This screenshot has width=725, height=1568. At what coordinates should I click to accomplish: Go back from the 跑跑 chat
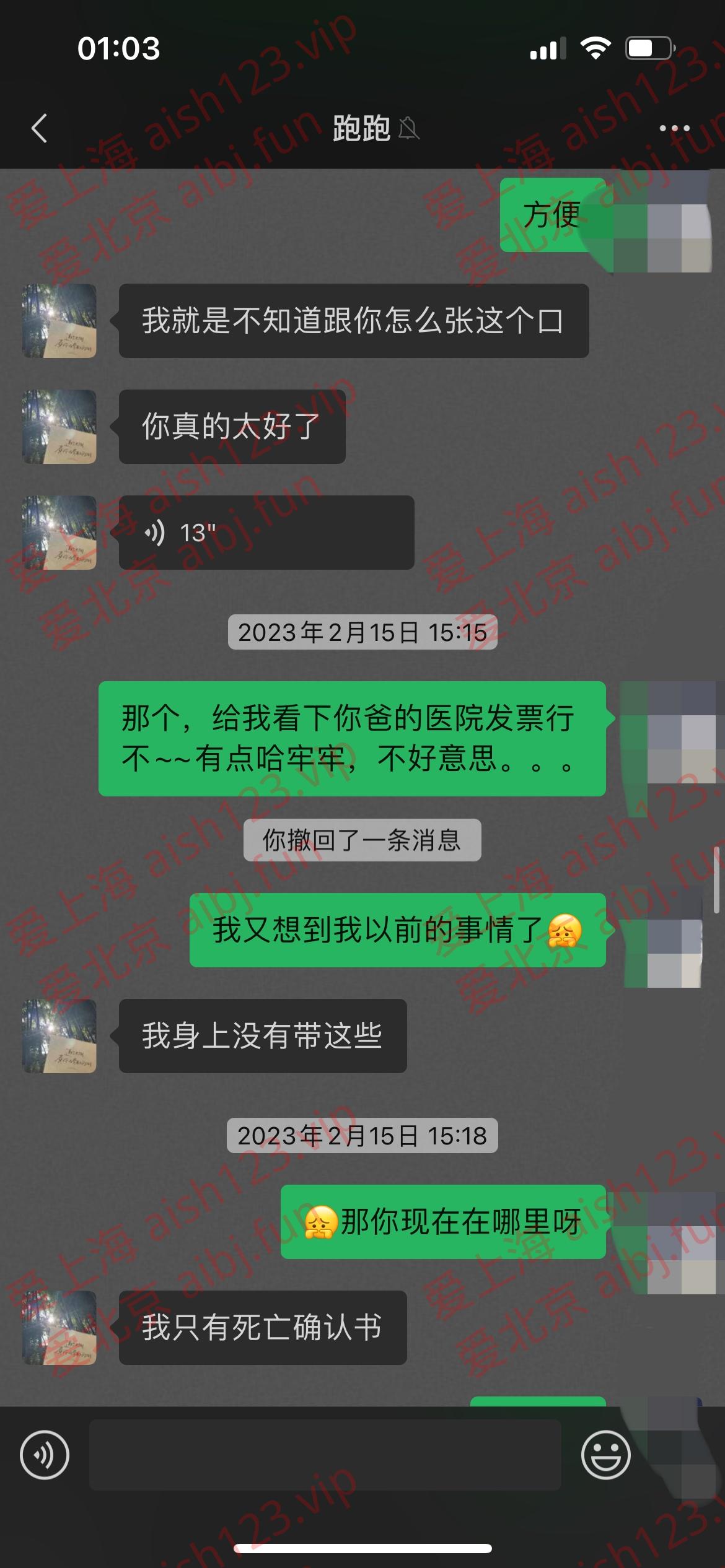pos(40,129)
